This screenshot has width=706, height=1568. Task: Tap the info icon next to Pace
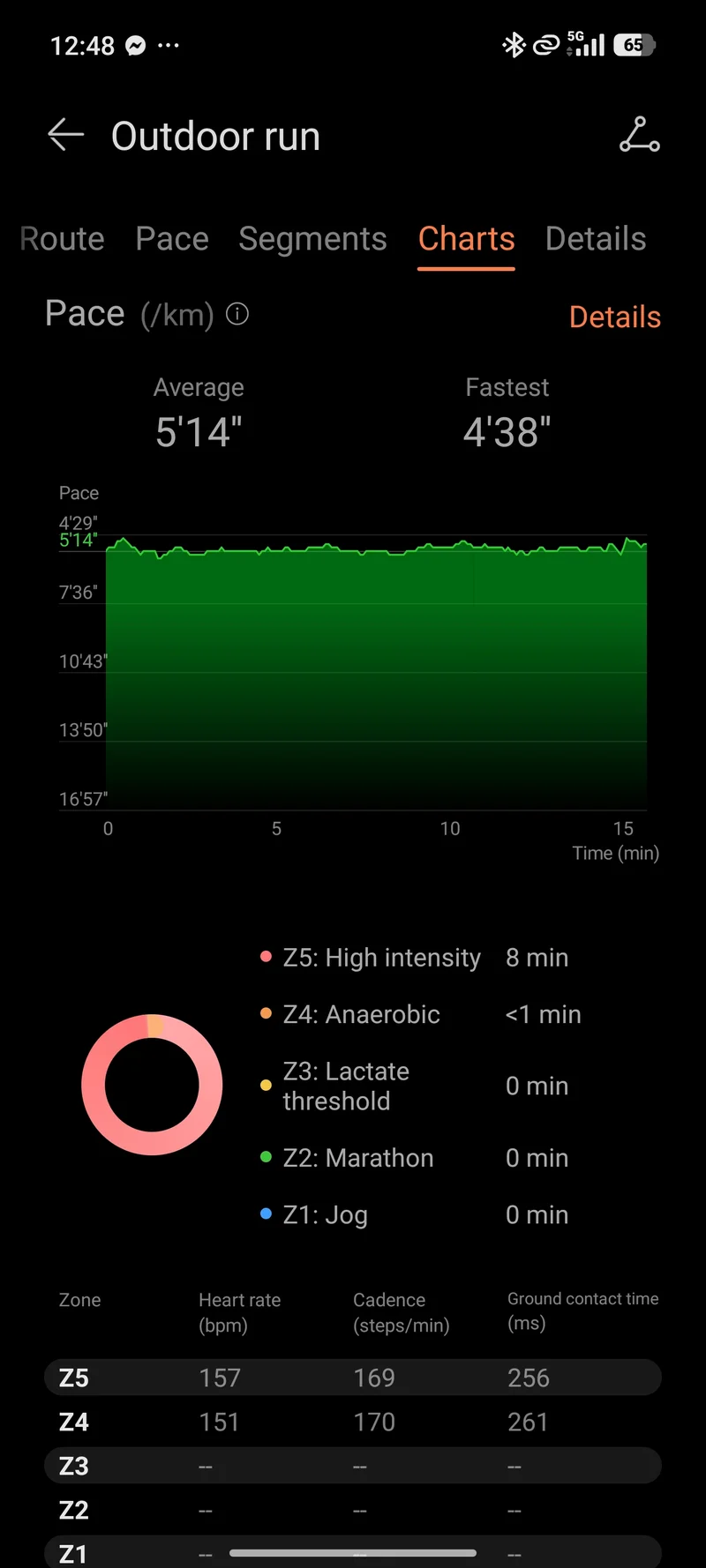237,314
